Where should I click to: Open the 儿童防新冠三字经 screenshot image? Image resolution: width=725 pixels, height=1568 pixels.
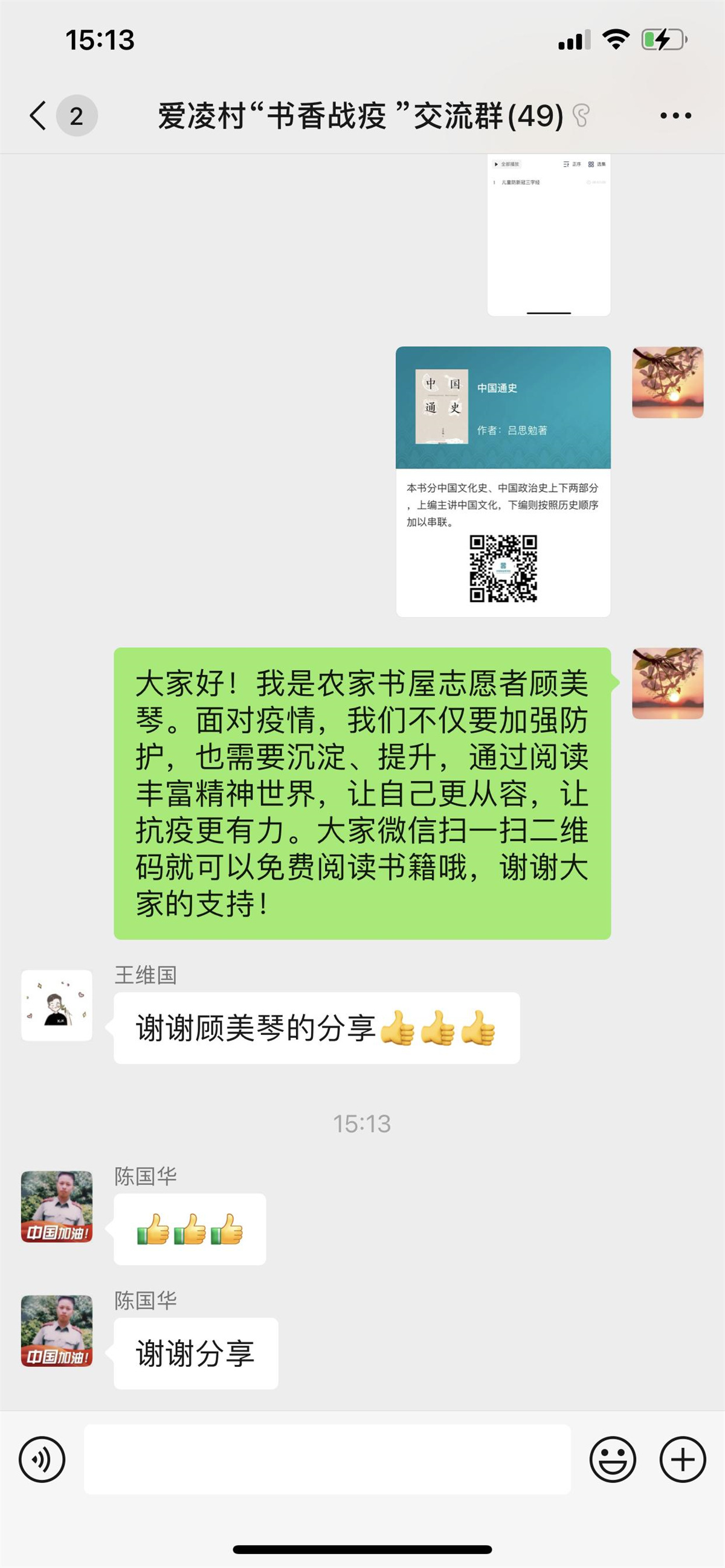(x=549, y=235)
